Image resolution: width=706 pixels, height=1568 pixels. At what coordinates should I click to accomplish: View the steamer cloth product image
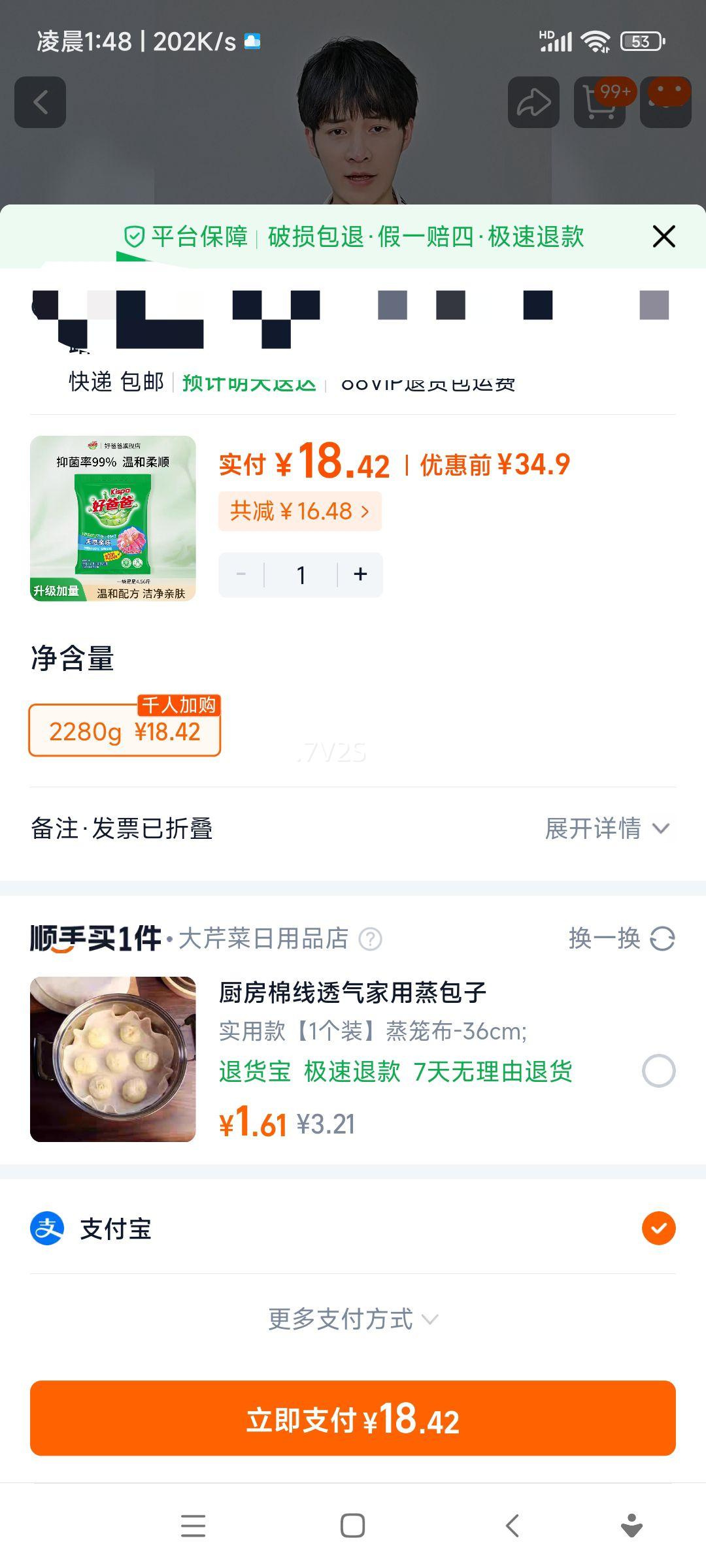113,1059
